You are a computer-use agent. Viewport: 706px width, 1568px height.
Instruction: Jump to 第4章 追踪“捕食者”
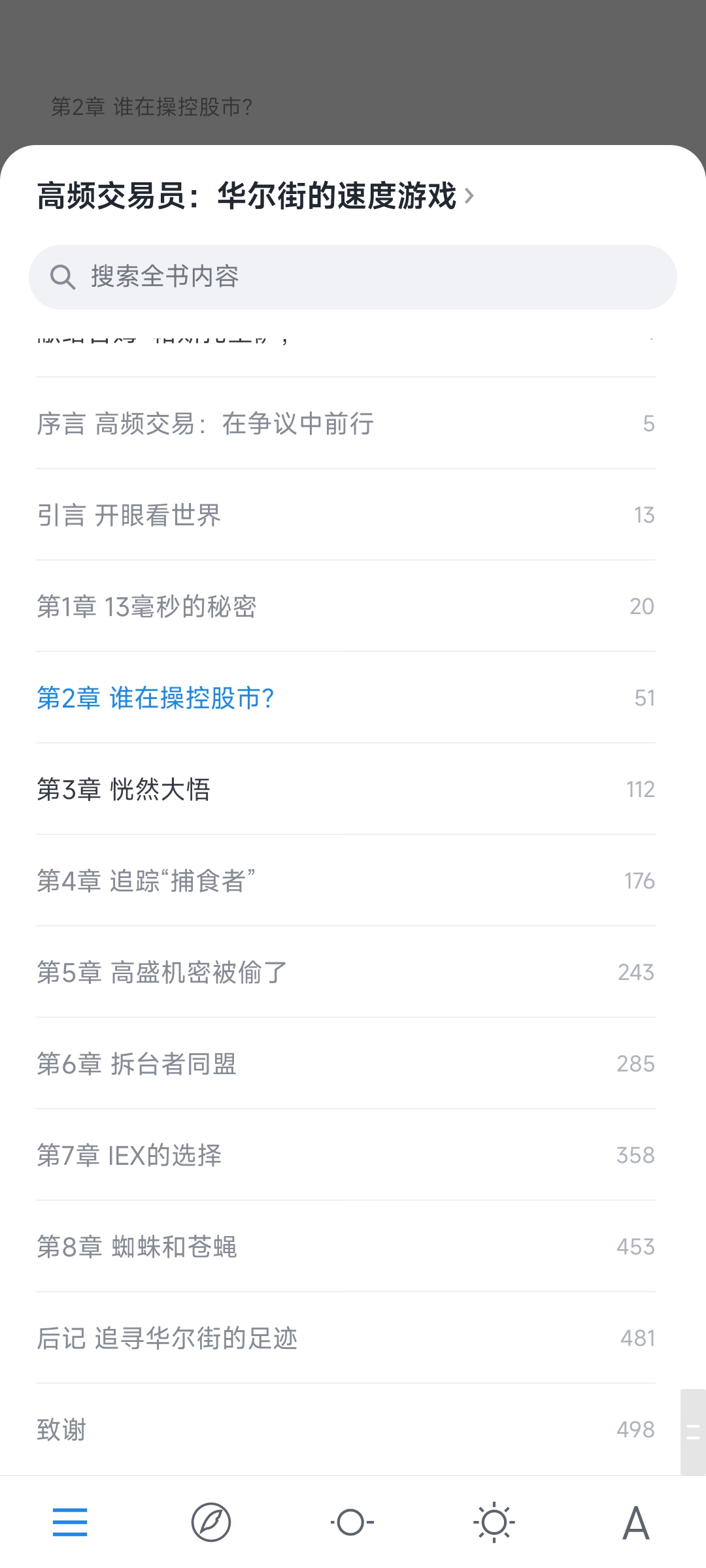[x=146, y=881]
